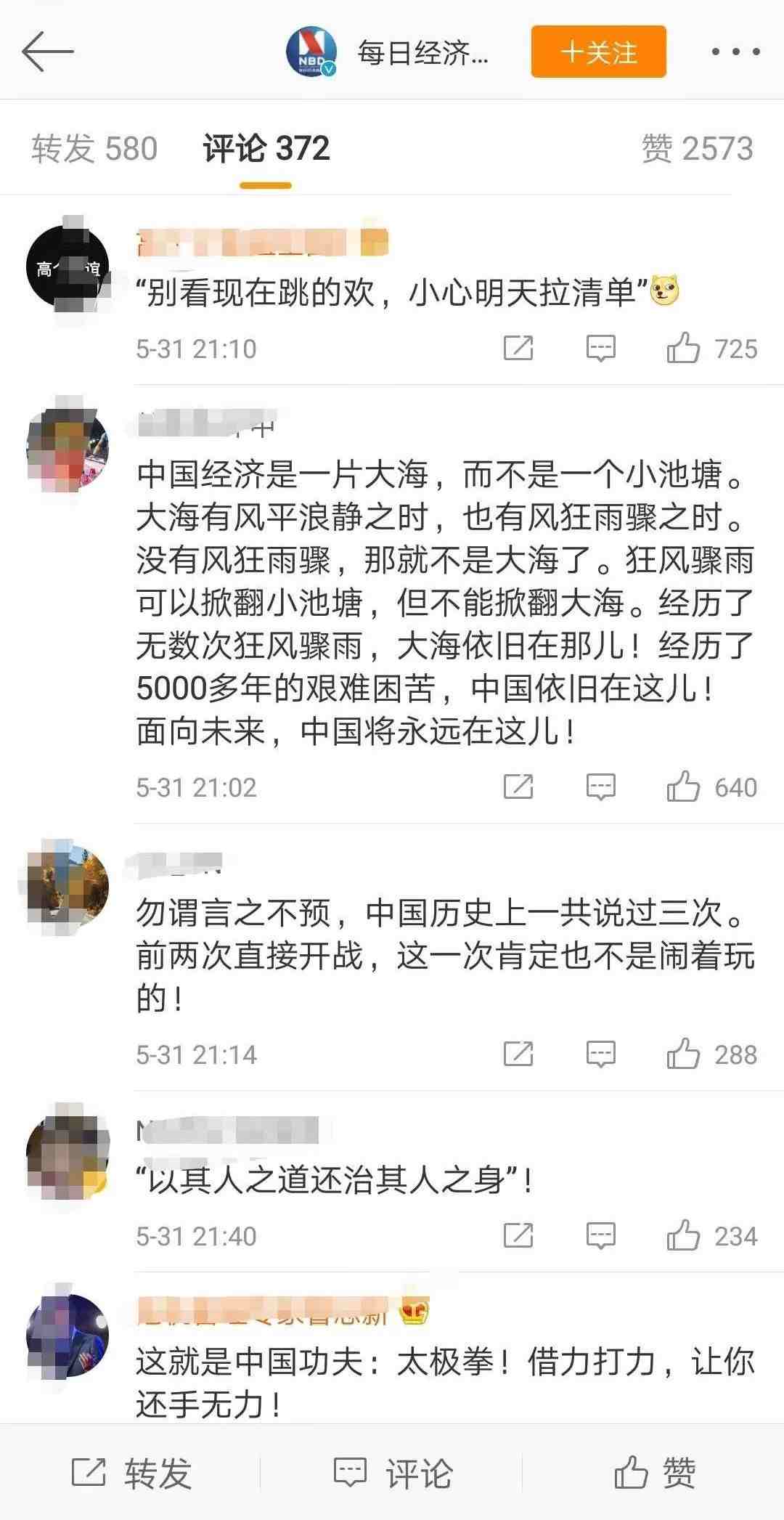The width and height of the screenshot is (784, 1520).
Task: Go back with the arrow icon
Action: (48, 52)
